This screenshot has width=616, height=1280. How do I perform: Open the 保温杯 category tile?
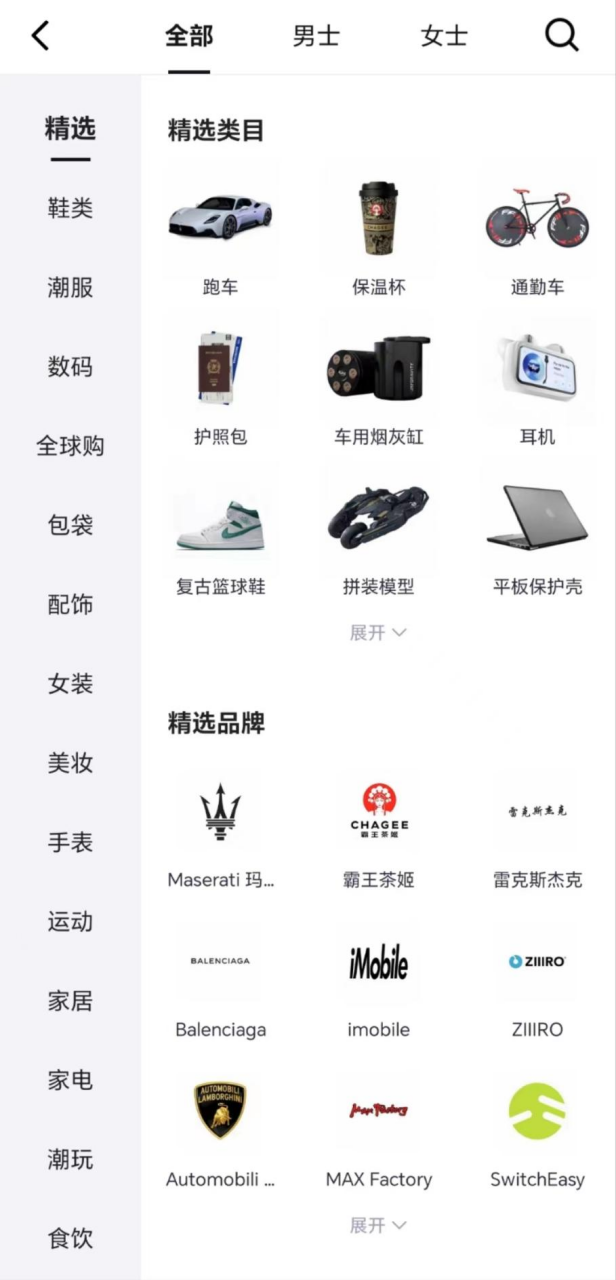click(379, 237)
